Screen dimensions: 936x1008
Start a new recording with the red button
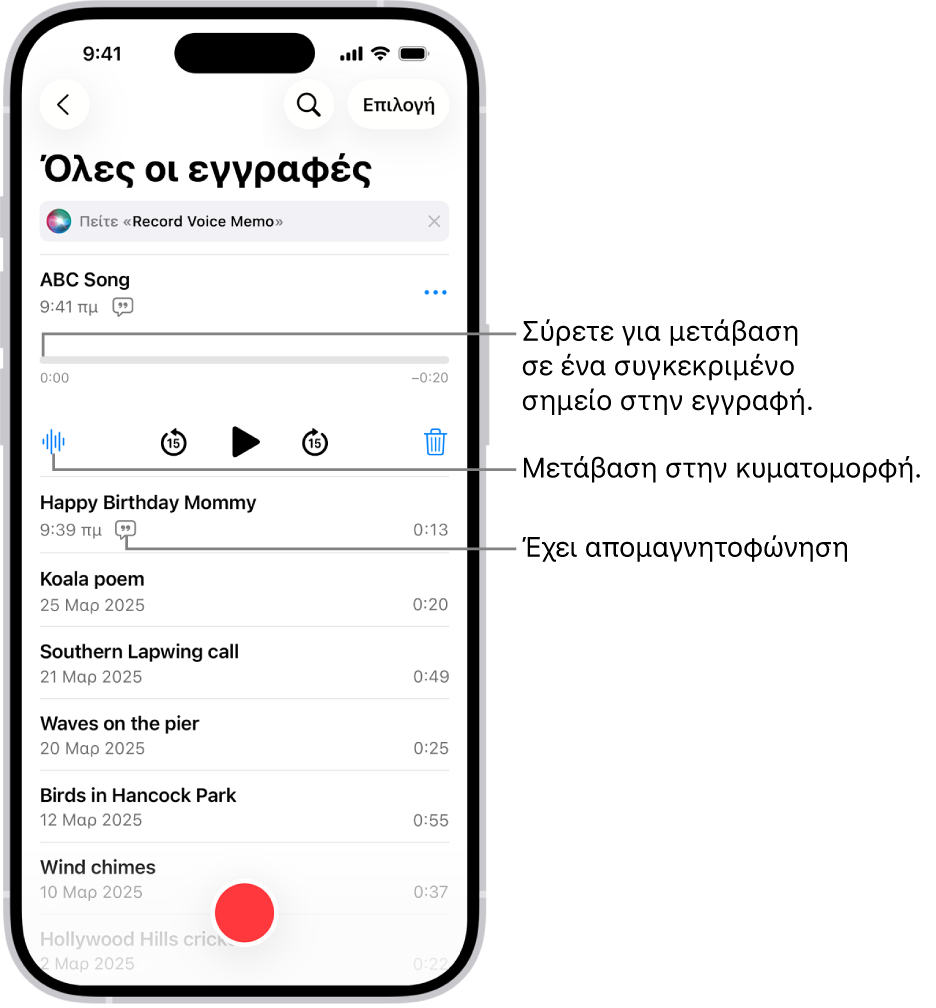(x=245, y=912)
